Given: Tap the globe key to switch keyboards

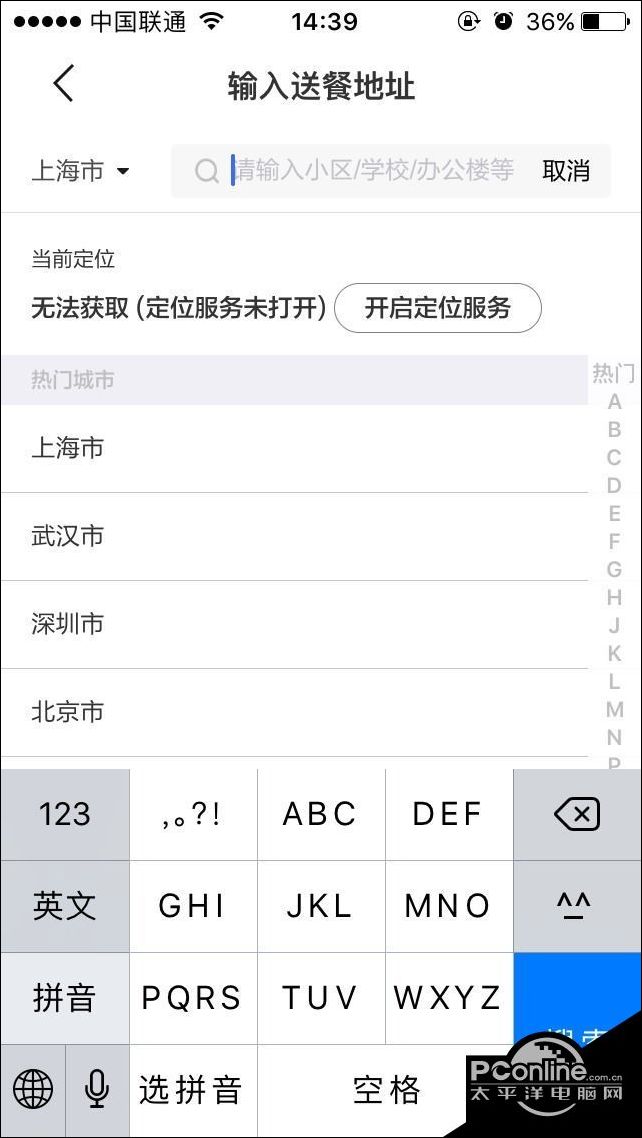Looking at the screenshot, I should point(33,1089).
